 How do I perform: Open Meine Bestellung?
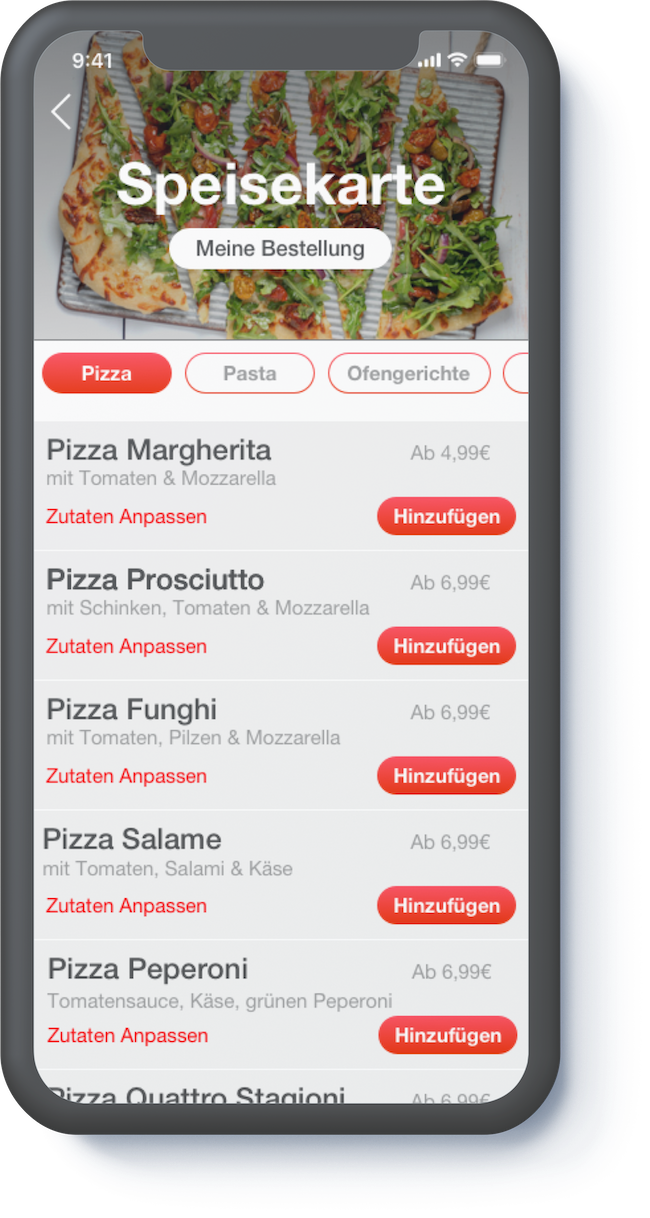279,249
